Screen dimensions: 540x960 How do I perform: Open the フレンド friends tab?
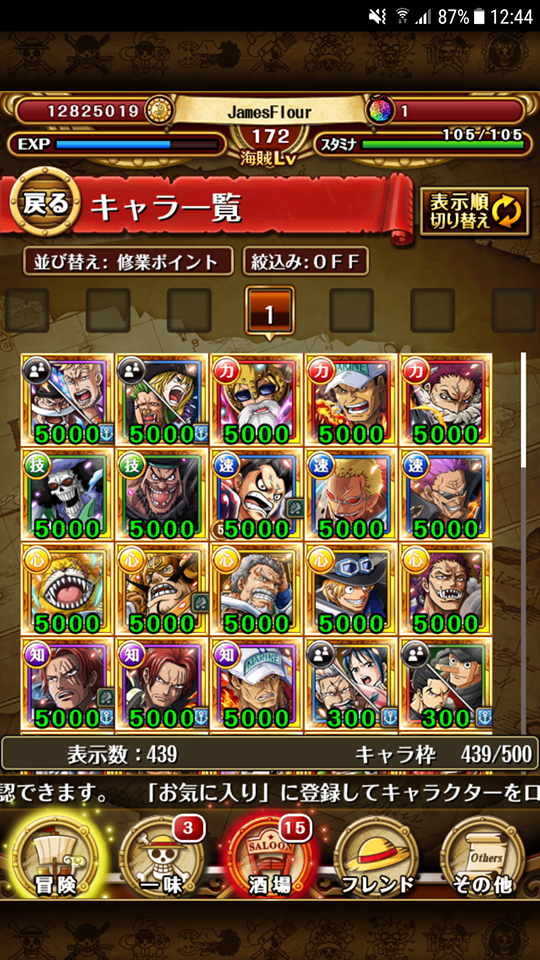click(x=377, y=857)
